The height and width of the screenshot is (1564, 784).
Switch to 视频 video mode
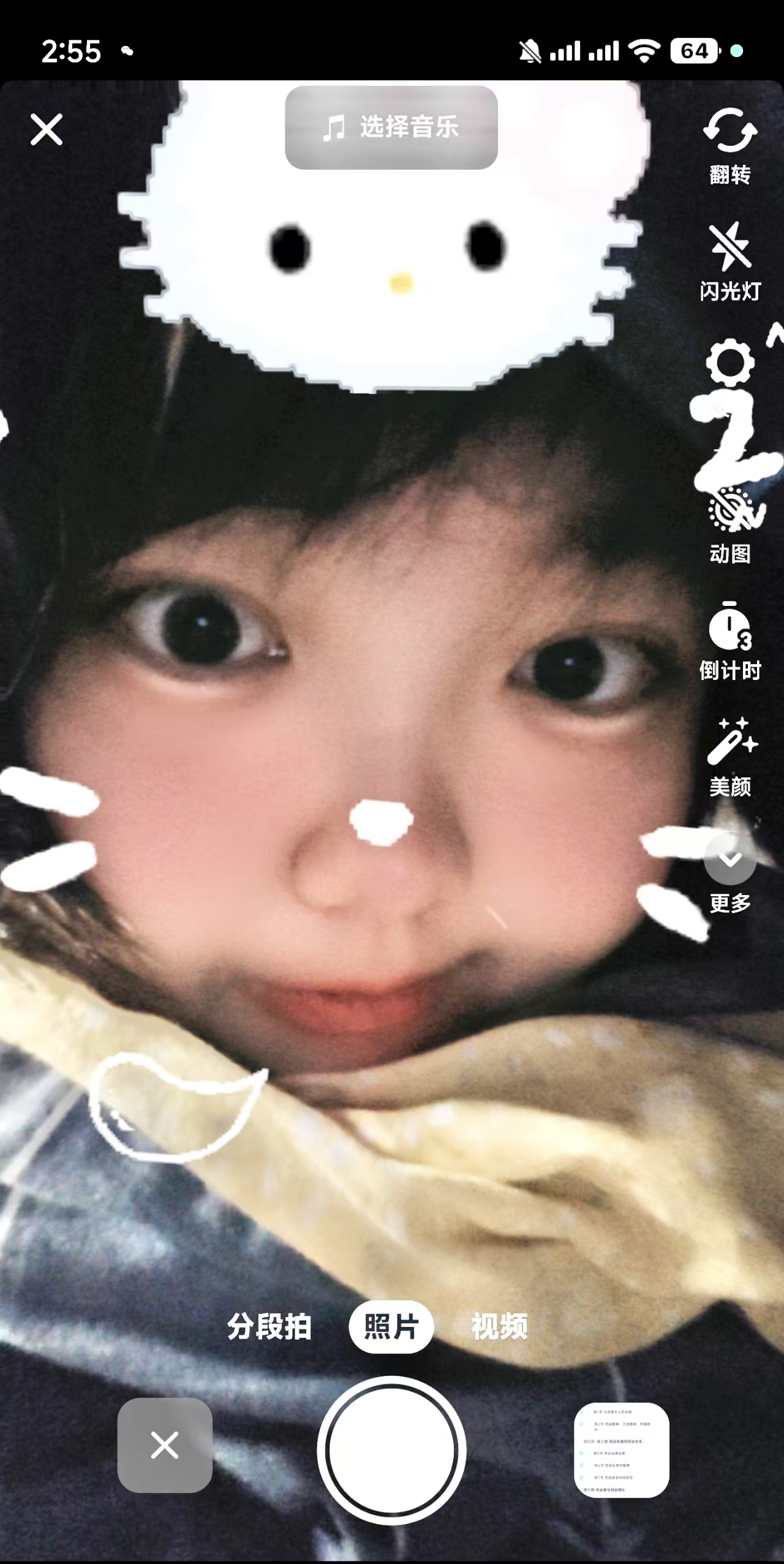tap(499, 1326)
